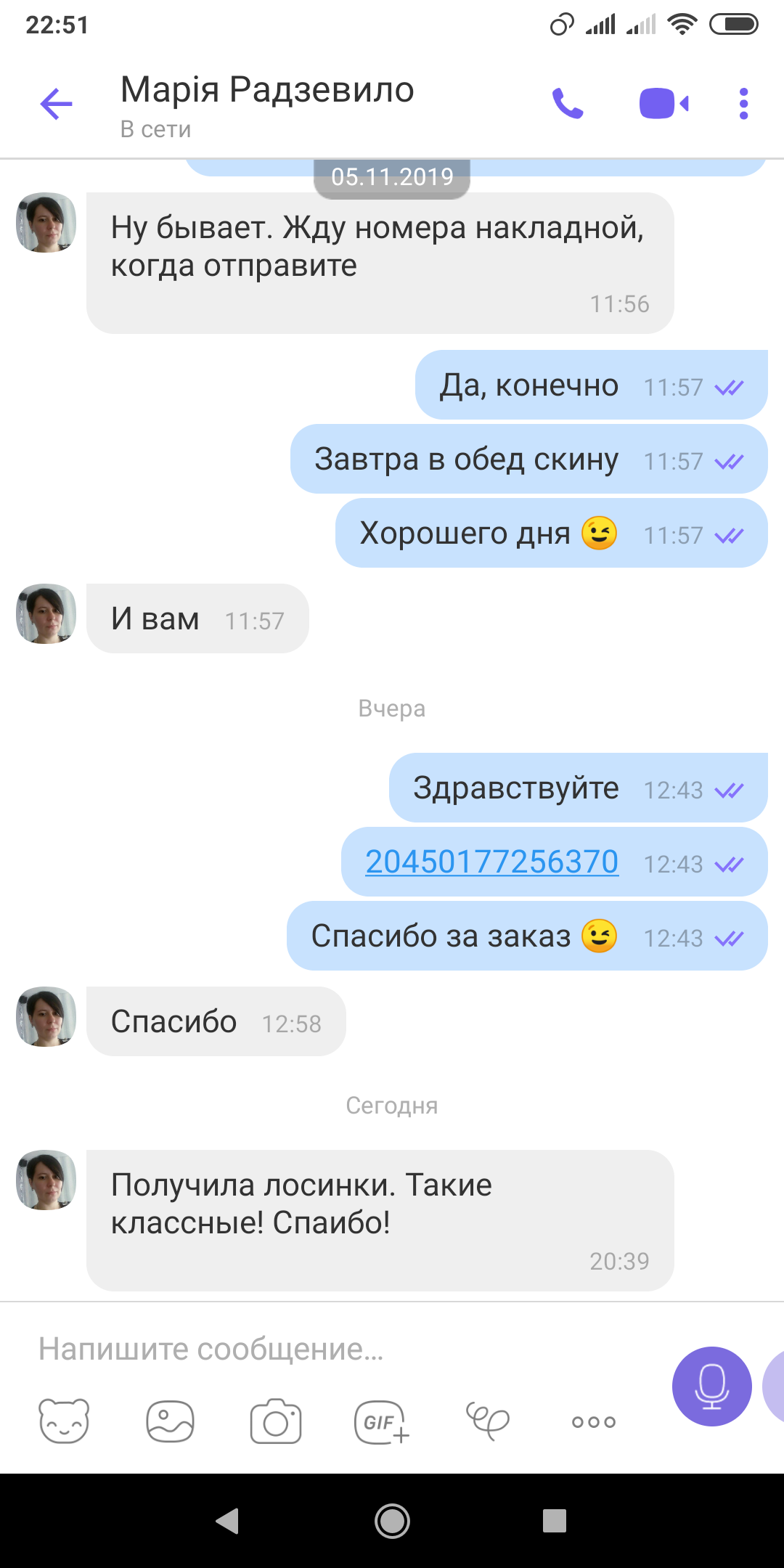Open Марія's avatar next to "Получила лосинки"
This screenshot has width=784, height=1568.
coord(46,1180)
